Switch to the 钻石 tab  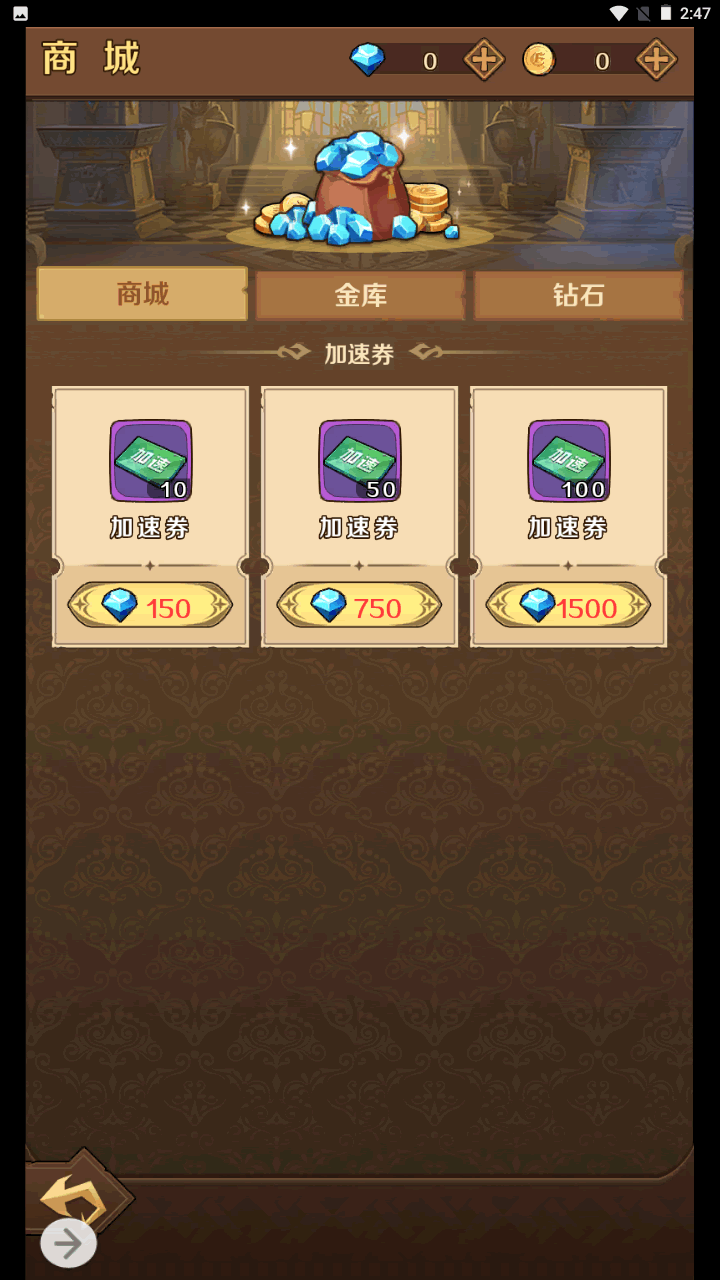tap(578, 296)
